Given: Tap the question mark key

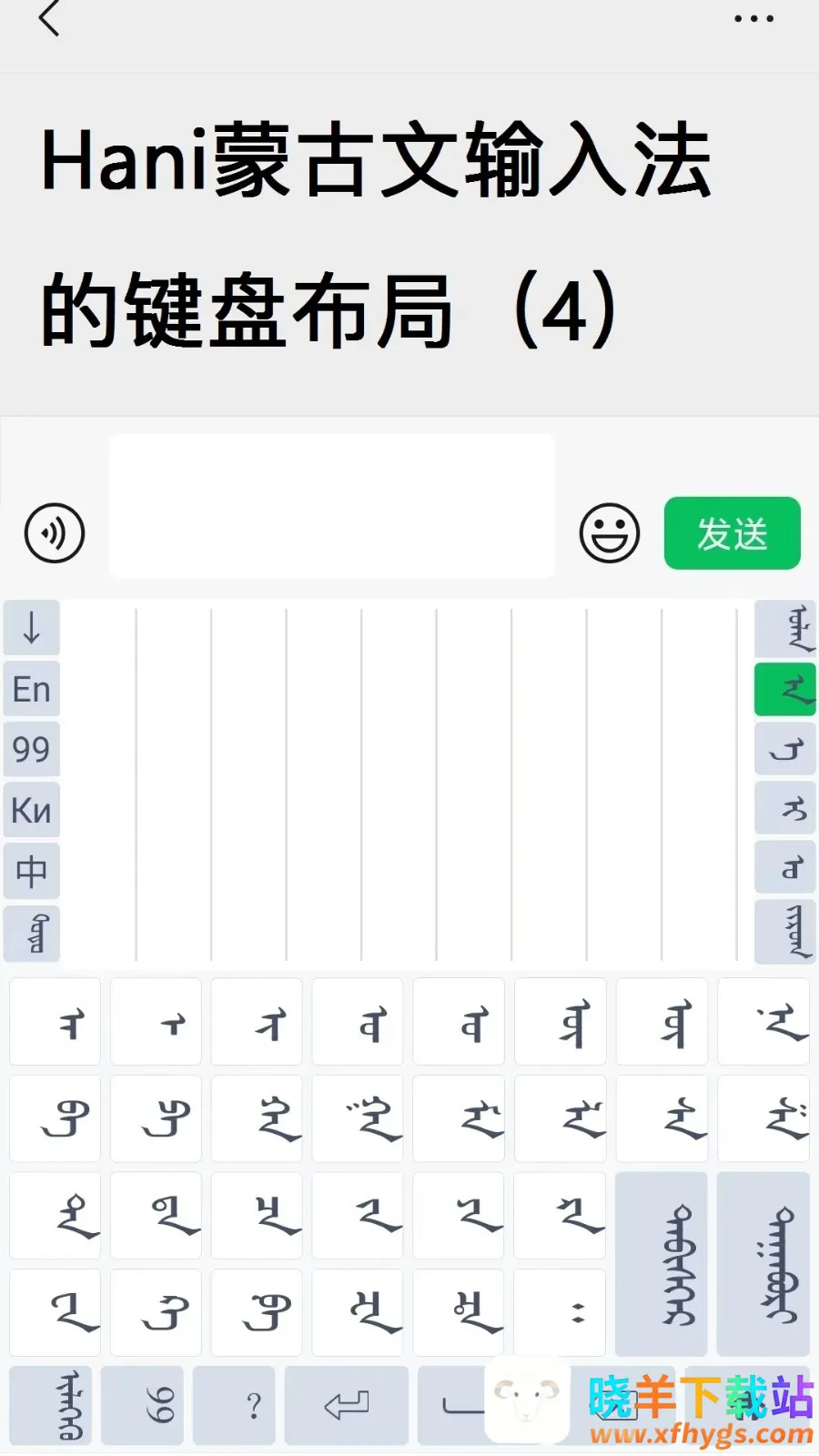Looking at the screenshot, I should [x=234, y=1405].
